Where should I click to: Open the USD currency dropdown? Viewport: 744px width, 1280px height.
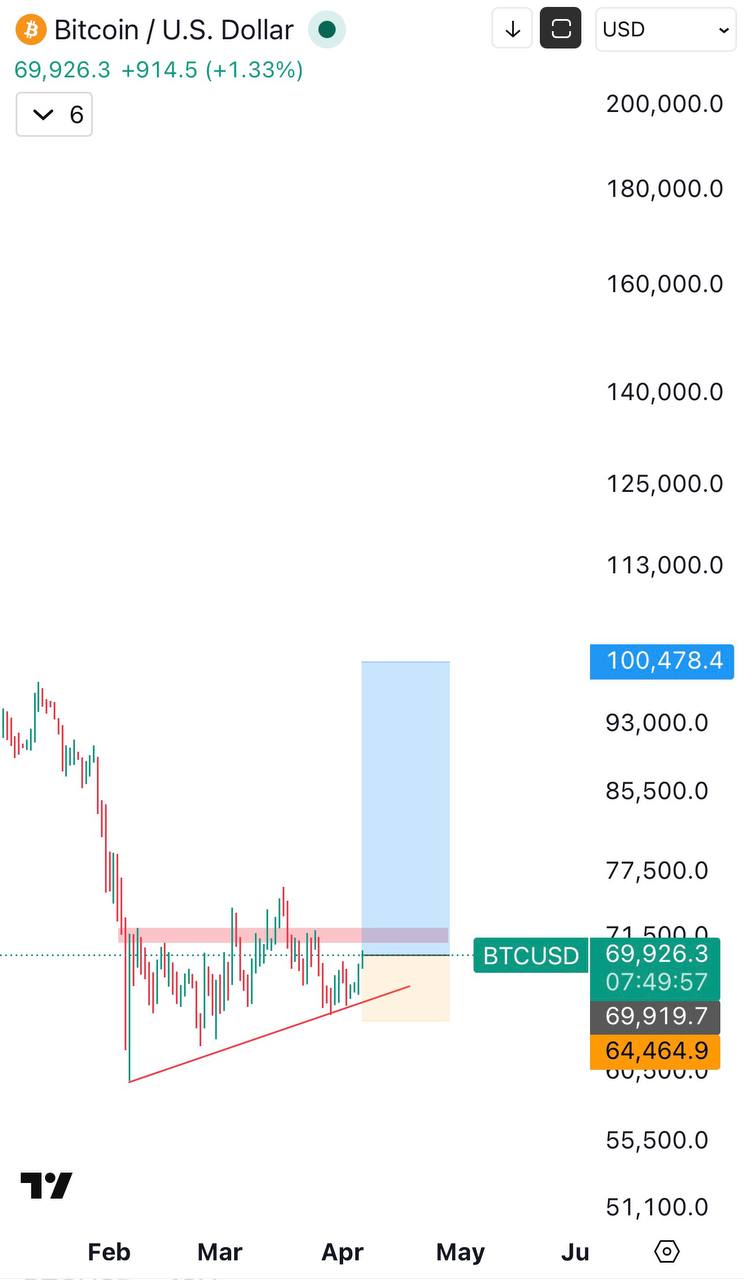tap(665, 29)
